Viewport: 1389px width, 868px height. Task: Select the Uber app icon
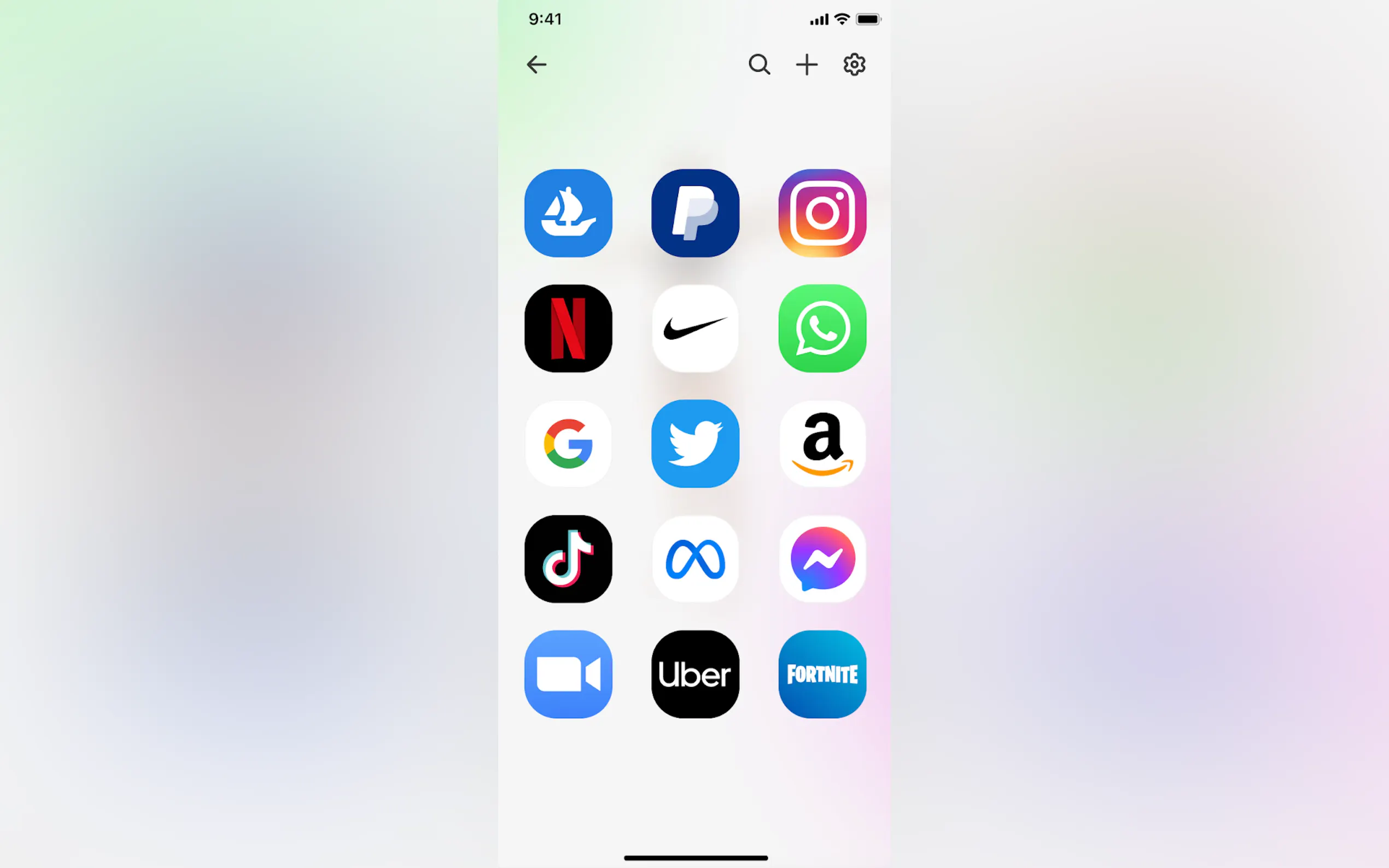(695, 674)
